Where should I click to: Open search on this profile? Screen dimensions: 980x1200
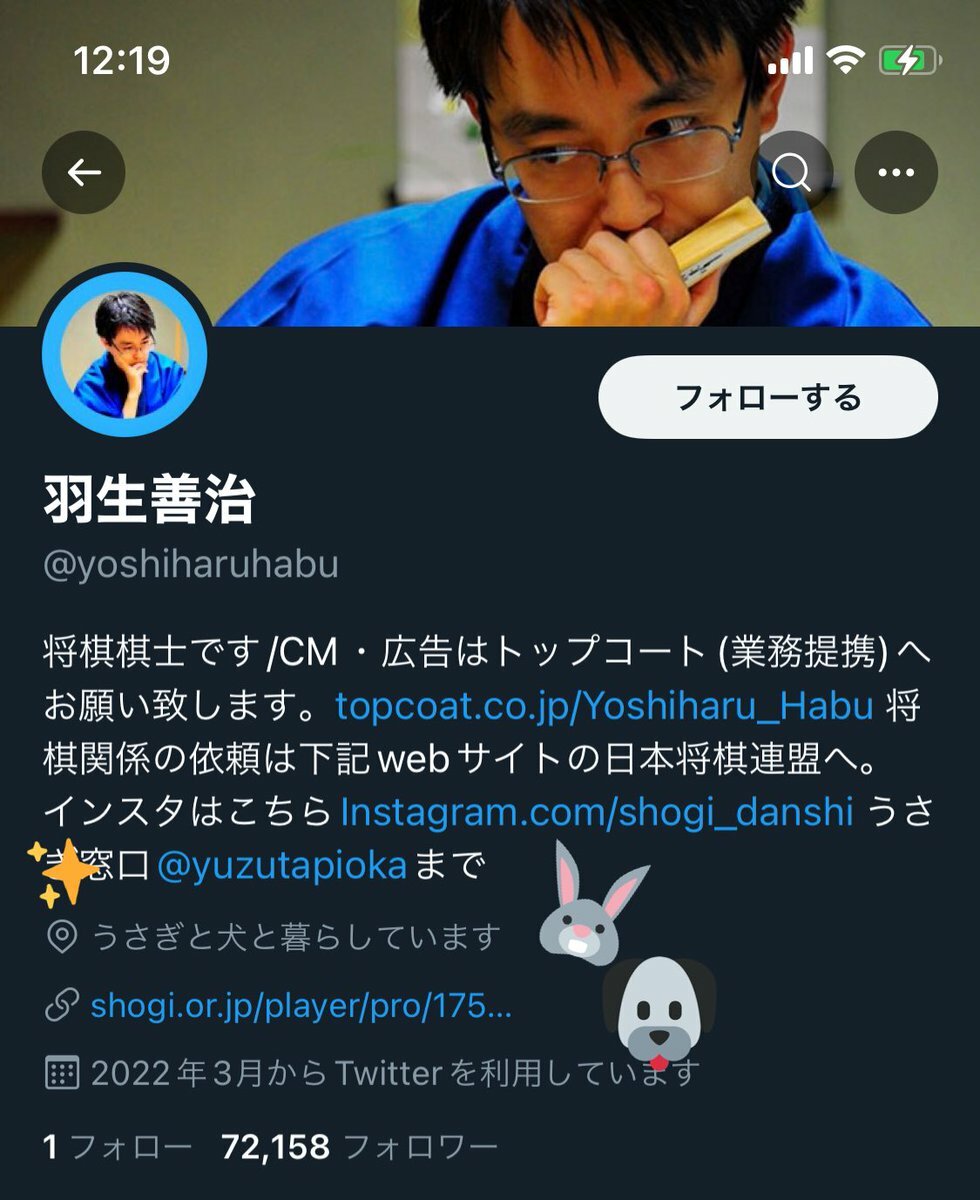click(792, 173)
